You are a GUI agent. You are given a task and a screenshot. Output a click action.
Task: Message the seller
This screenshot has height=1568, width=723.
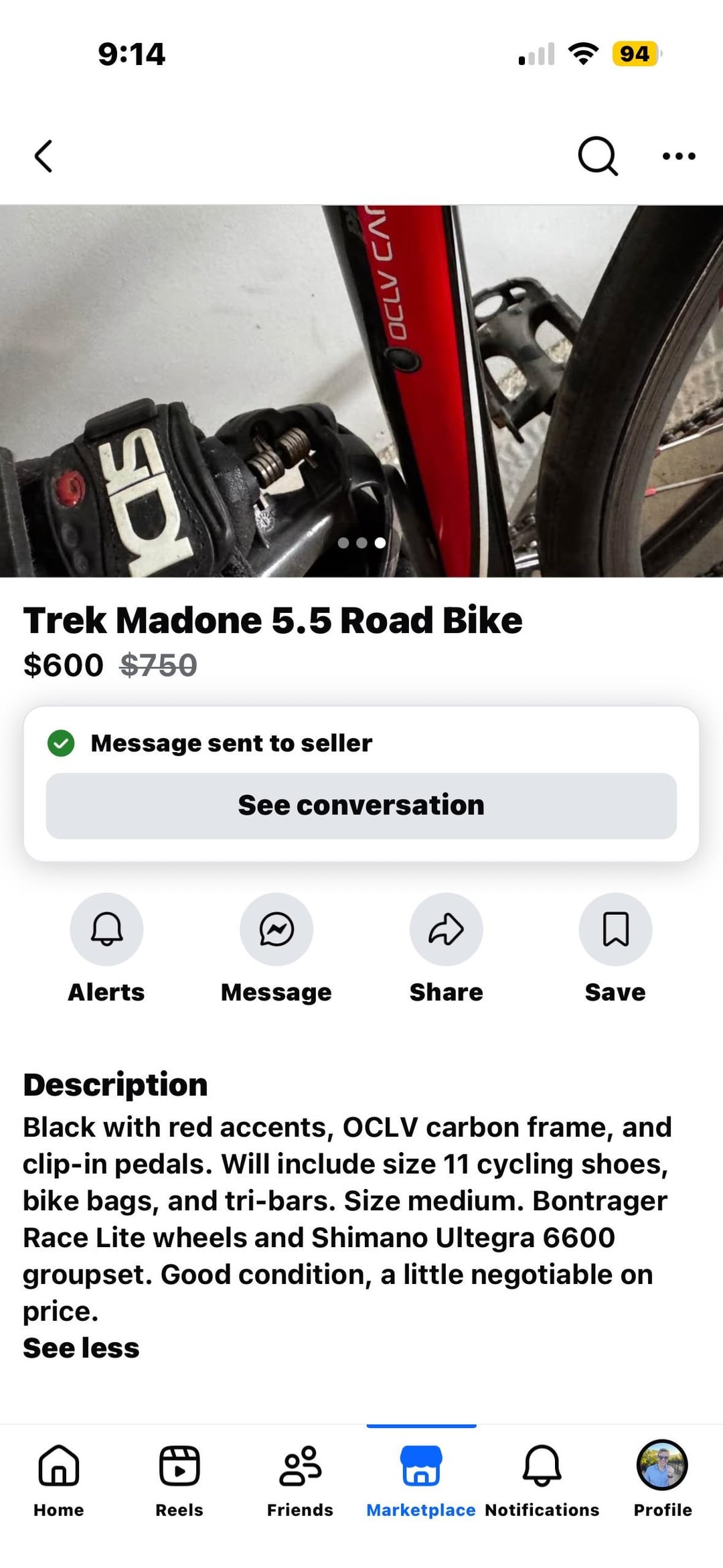[x=276, y=930]
